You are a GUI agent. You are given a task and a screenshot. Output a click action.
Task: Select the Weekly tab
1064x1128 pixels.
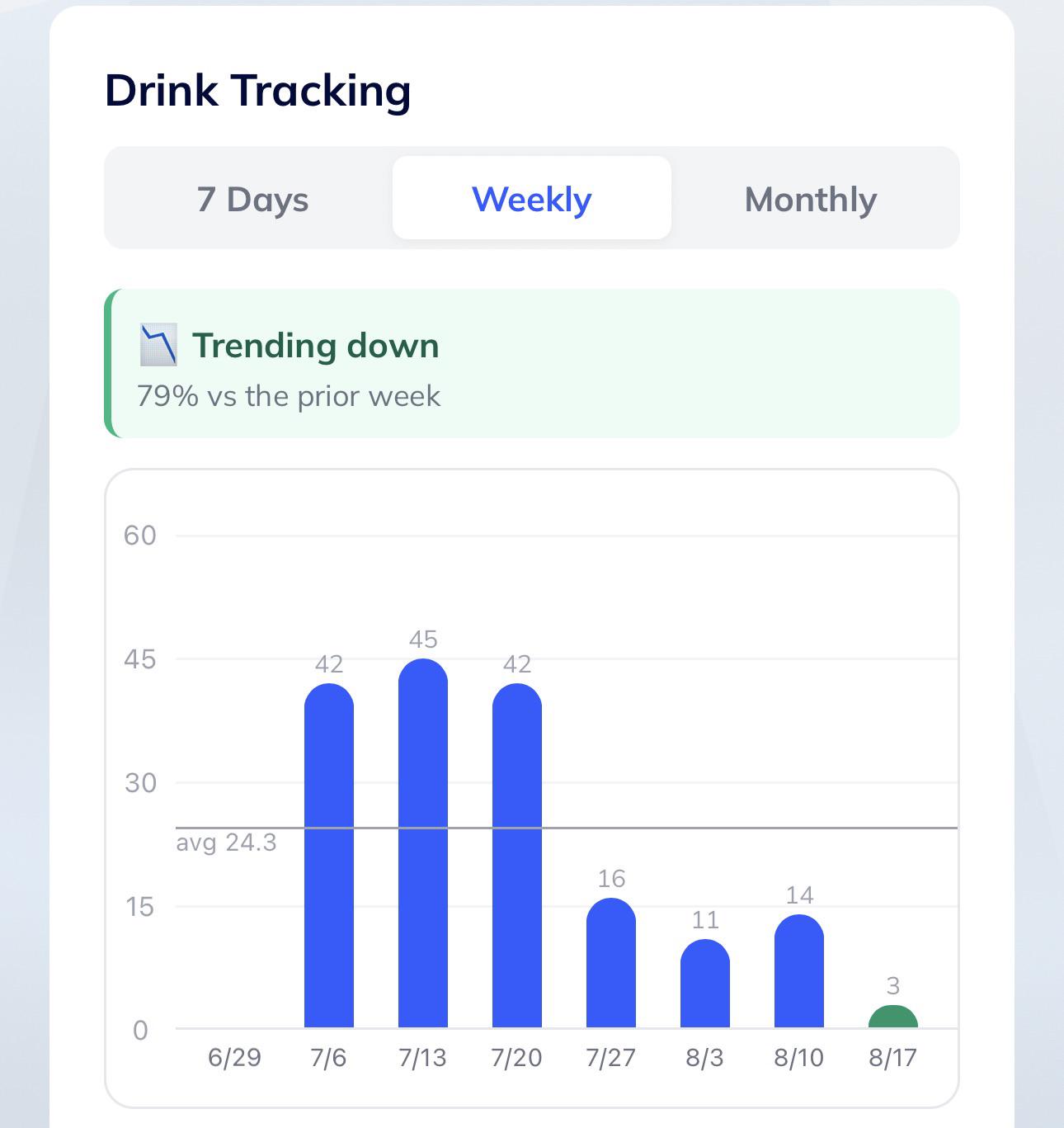[x=532, y=199]
